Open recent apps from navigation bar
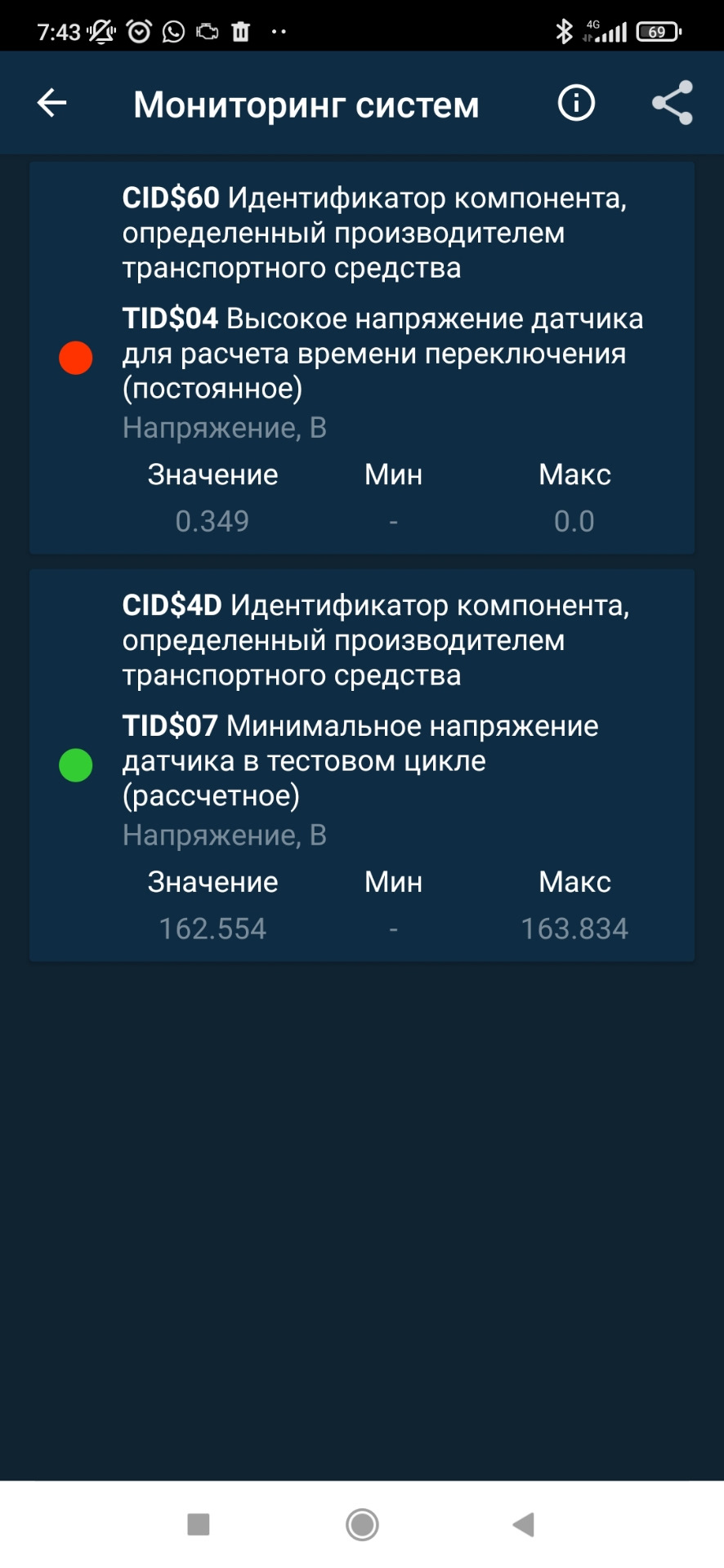 (x=199, y=1524)
